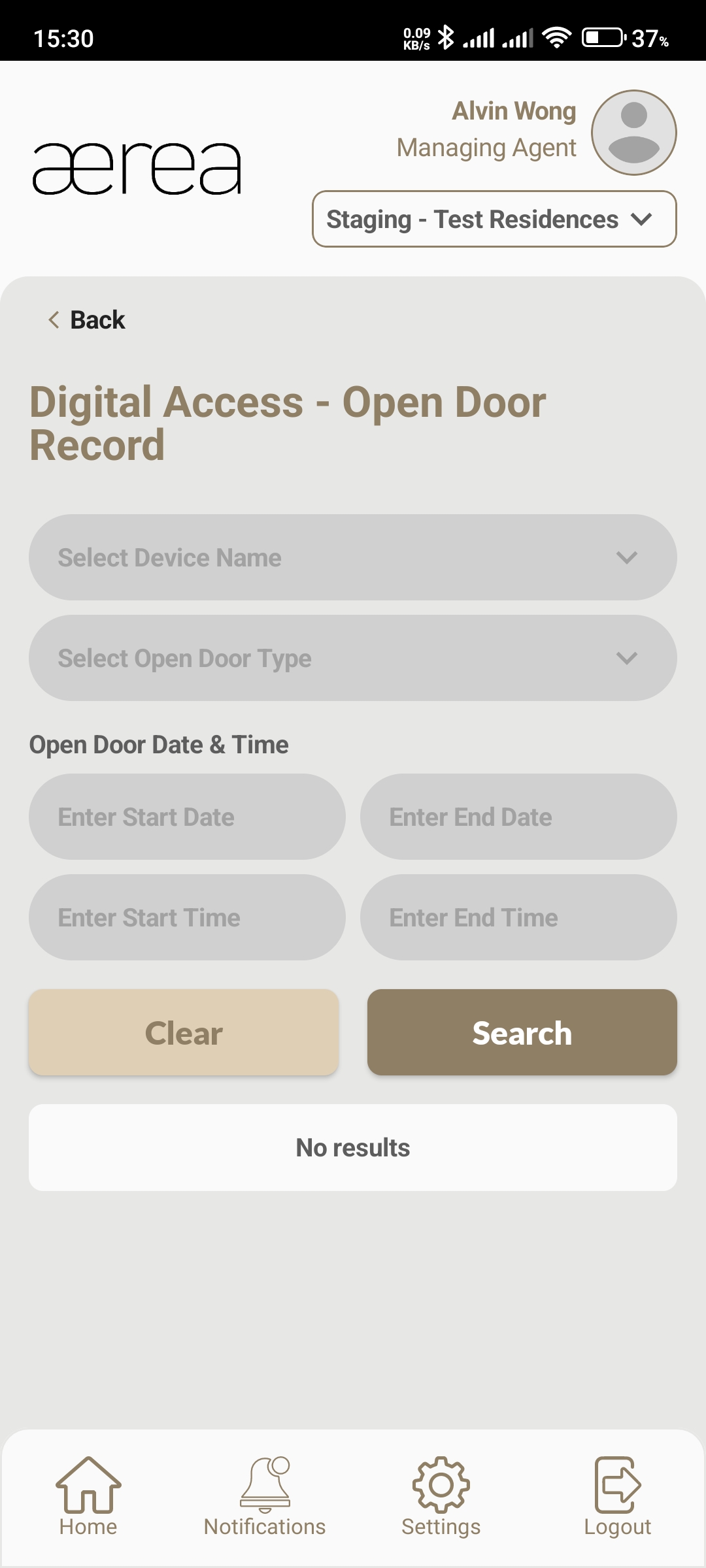Expand the Staging - Test Residences dropdown

494,219
